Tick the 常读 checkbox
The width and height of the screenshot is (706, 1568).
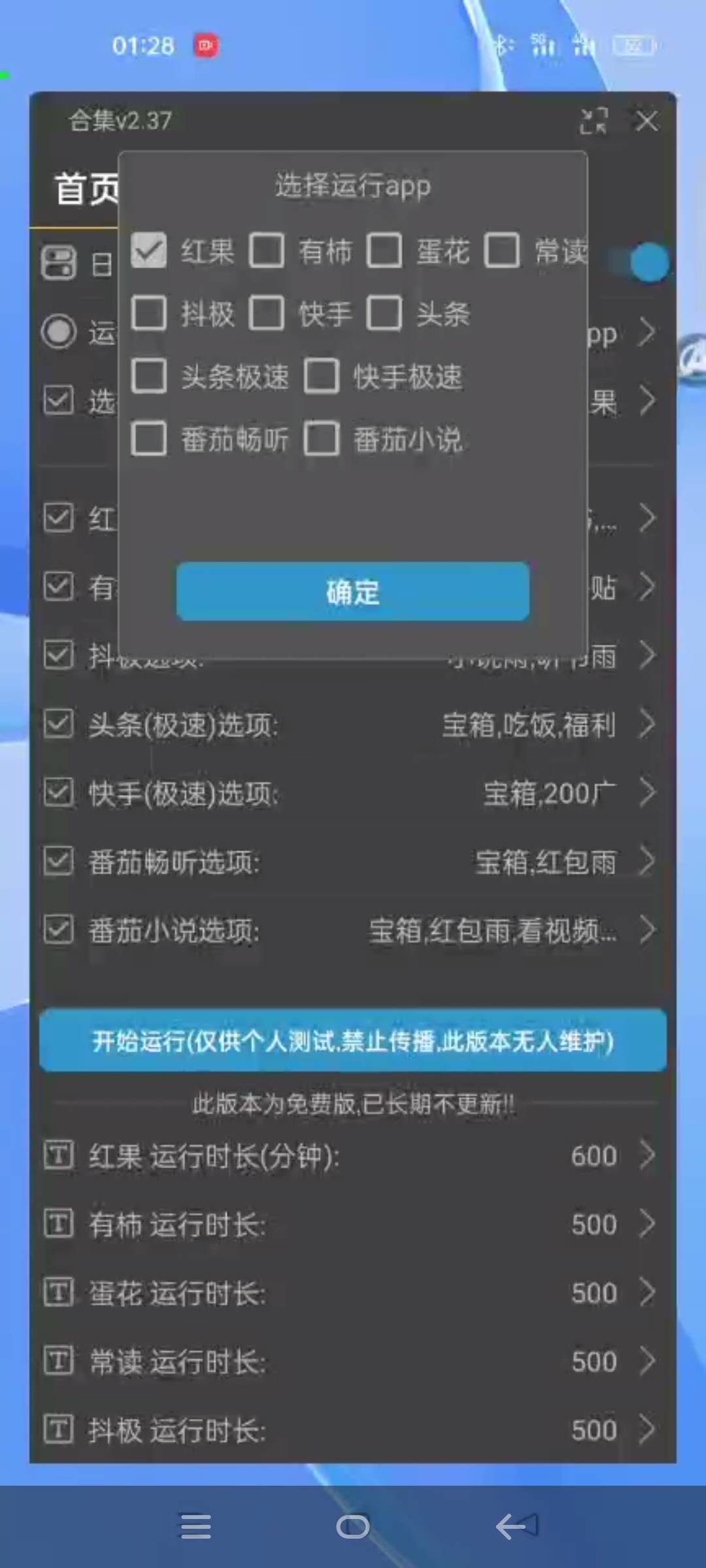coord(502,251)
